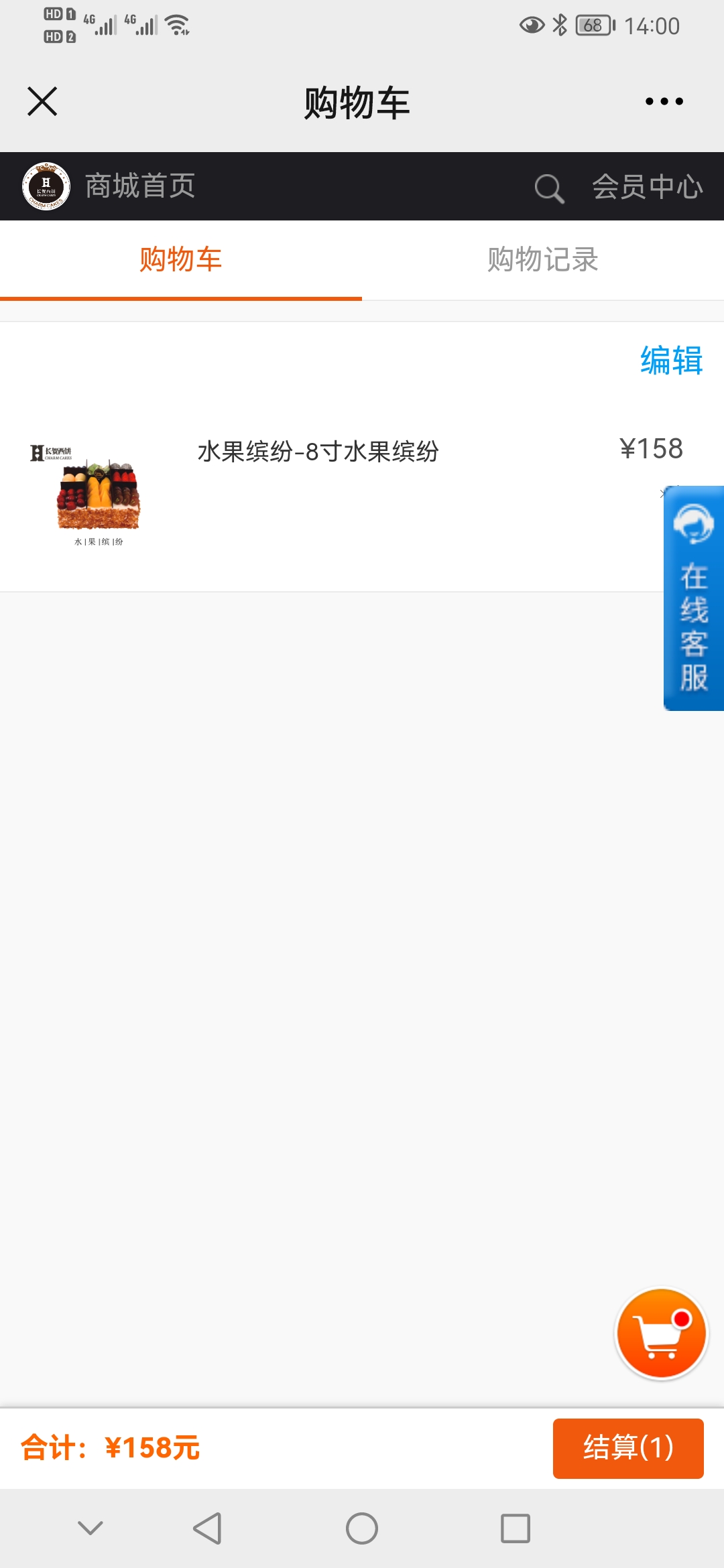The image size is (724, 1568).
Task: Close the shopping cart webpage
Action: pos(42,102)
